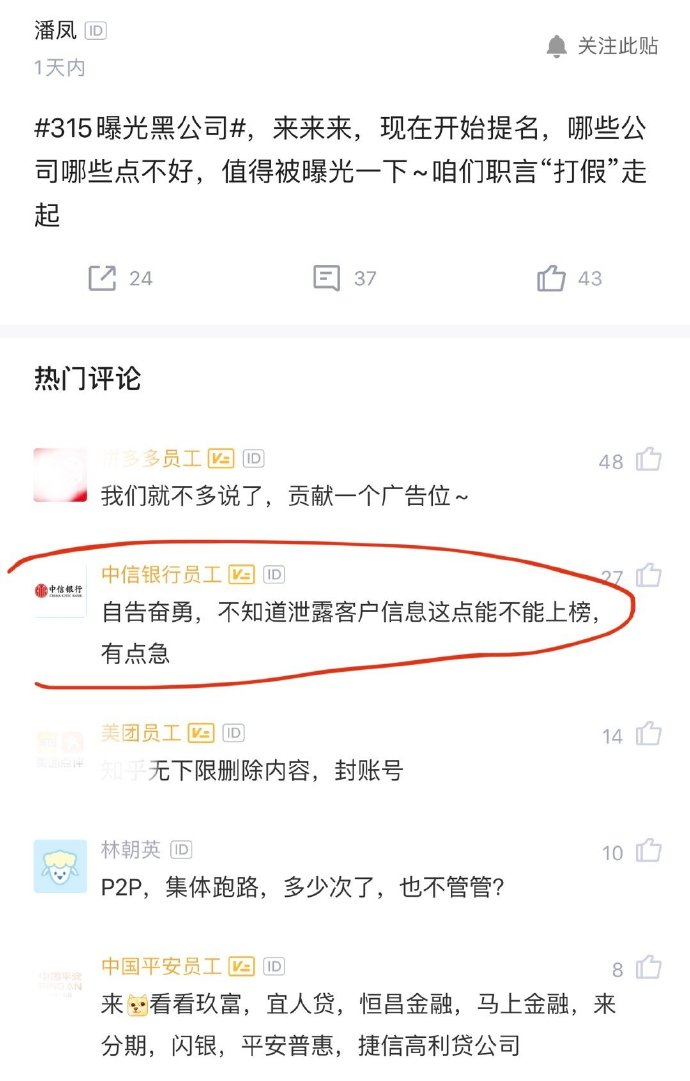Like the comment from 美团员工
690x1081 pixels.
click(649, 735)
